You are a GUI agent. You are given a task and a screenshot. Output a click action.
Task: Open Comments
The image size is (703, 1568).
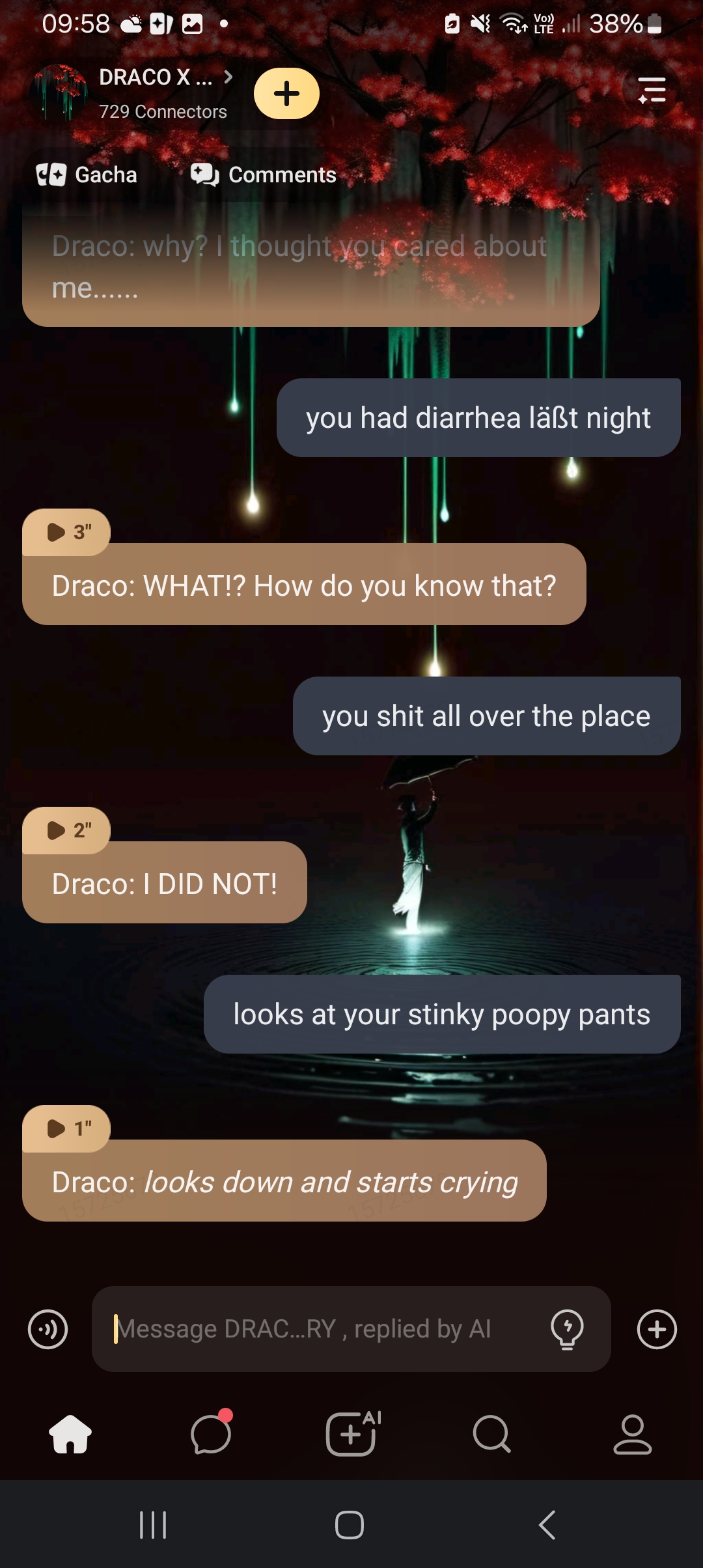(264, 175)
